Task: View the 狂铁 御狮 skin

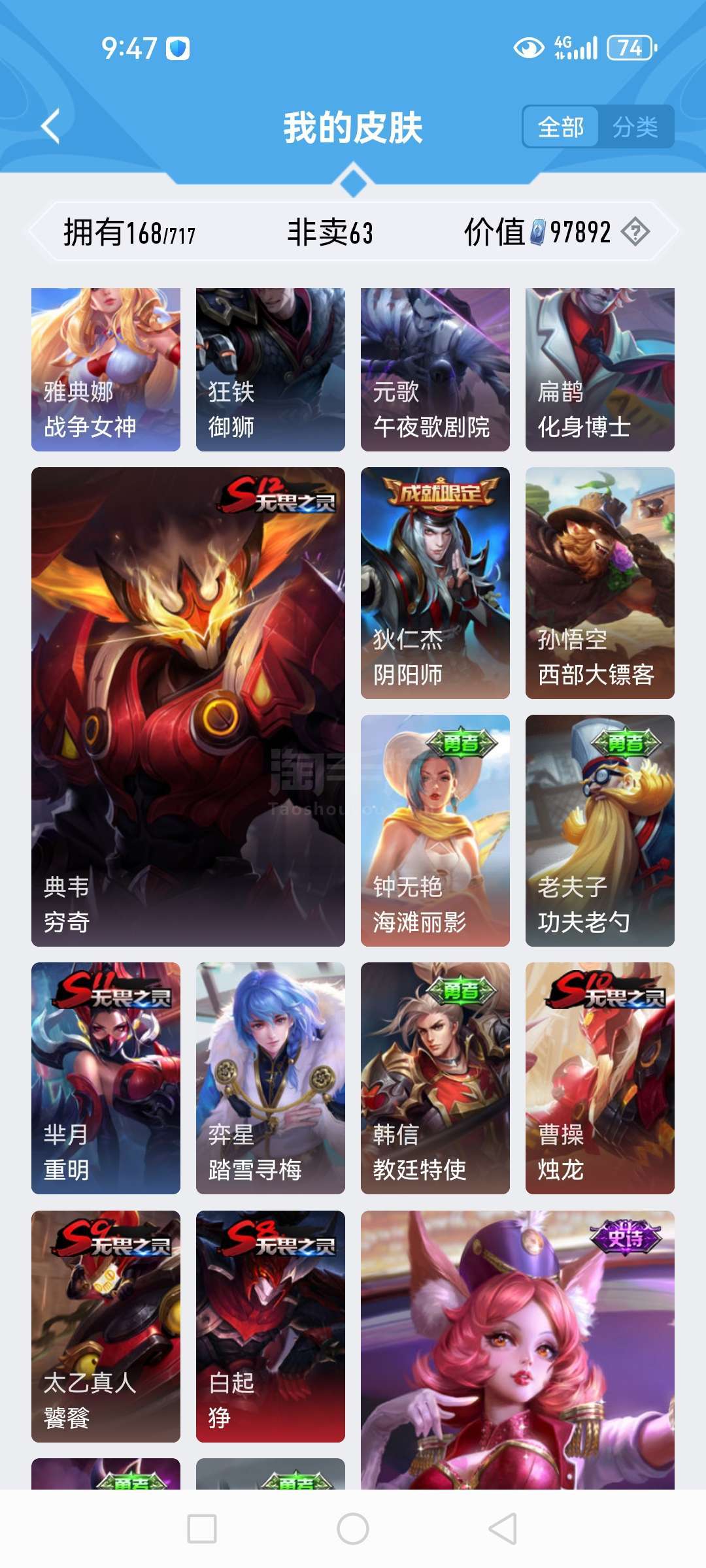Action: pos(271,369)
